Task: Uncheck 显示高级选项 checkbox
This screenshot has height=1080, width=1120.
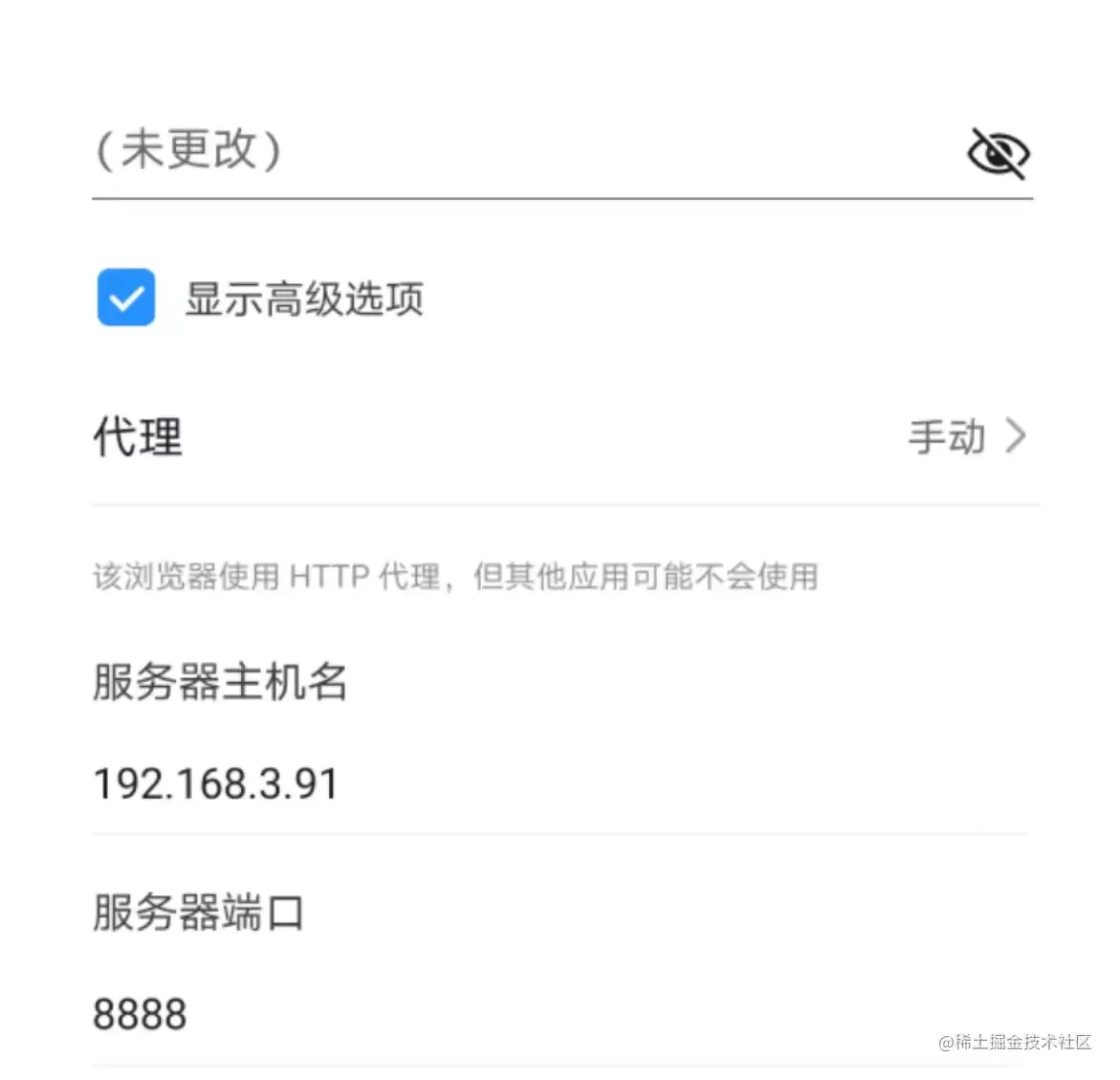Action: (126, 298)
